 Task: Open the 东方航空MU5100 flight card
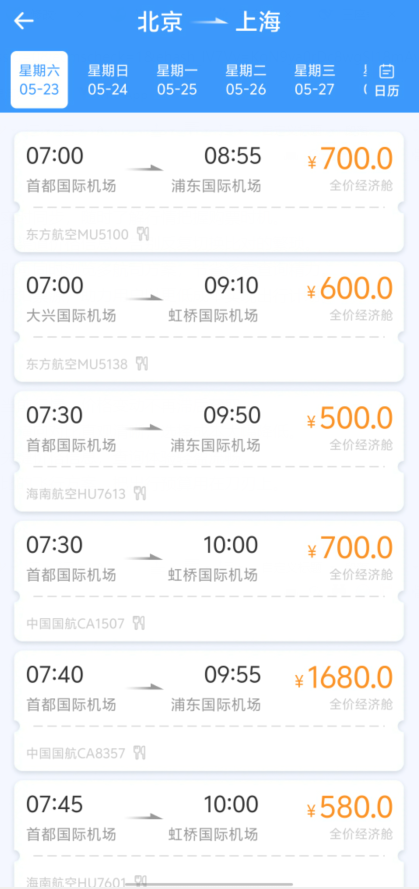coord(209,192)
